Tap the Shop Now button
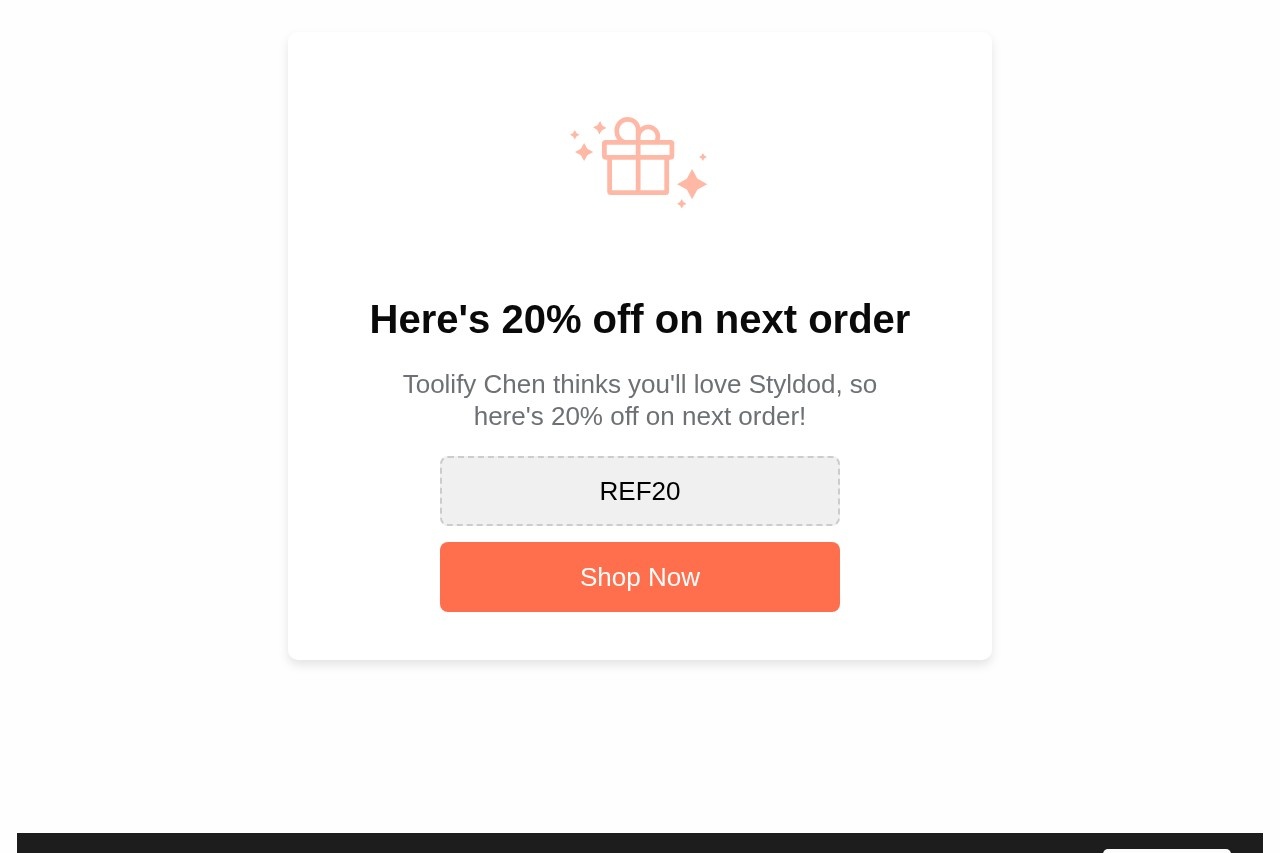This screenshot has height=853, width=1280. 640,577
